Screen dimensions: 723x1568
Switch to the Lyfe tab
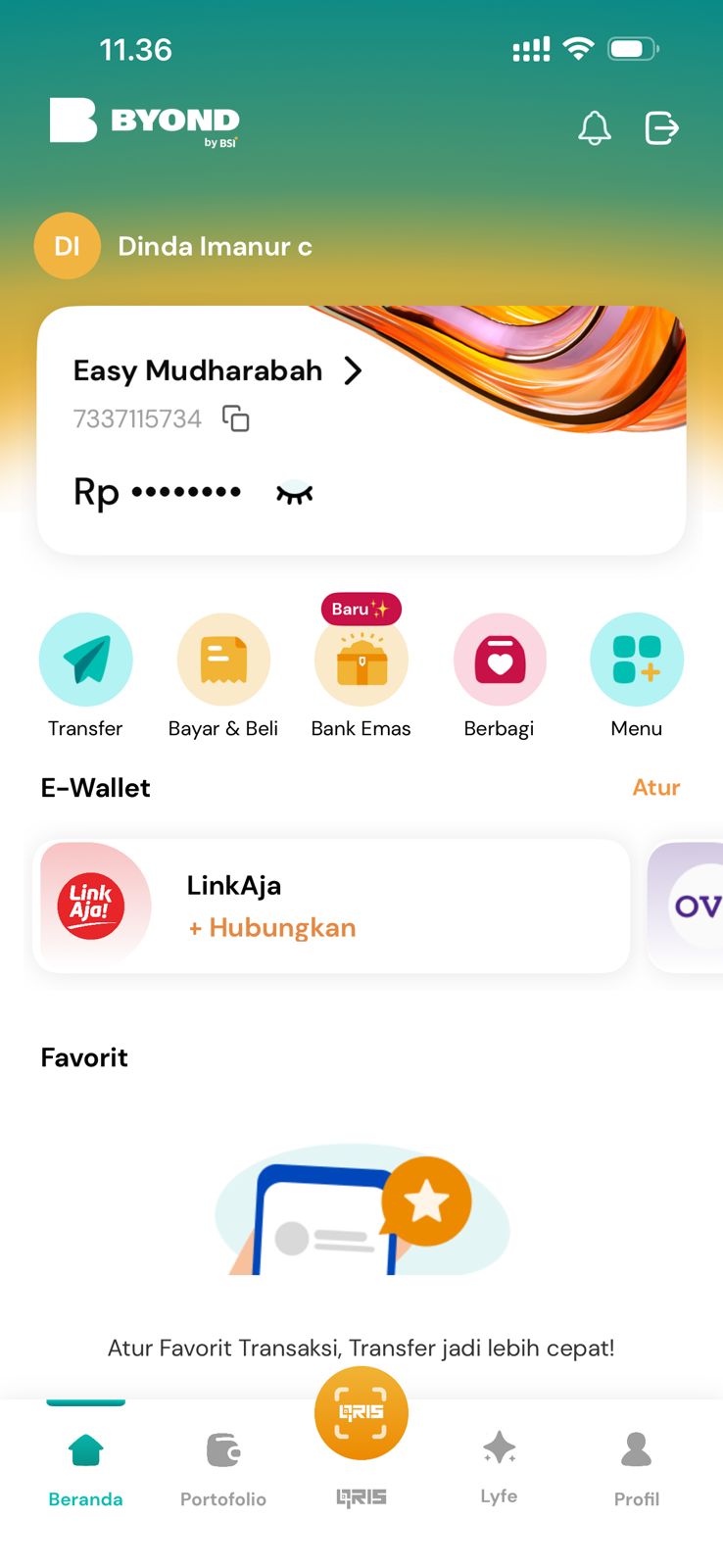(499, 1467)
